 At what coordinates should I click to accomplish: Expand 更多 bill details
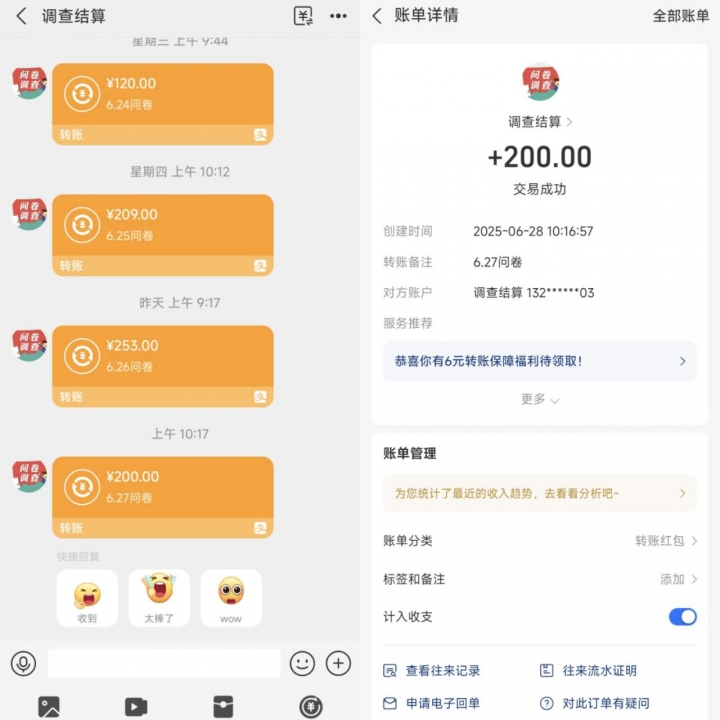coord(539,399)
